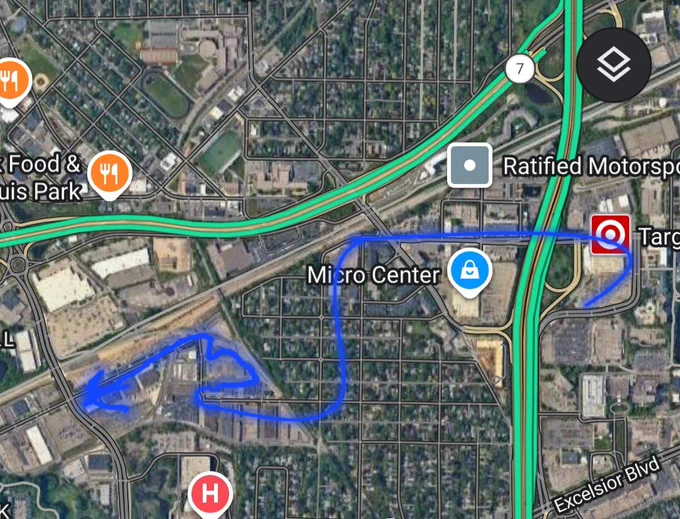Tap the Target store marker
This screenshot has width=680, height=519.
click(610, 235)
